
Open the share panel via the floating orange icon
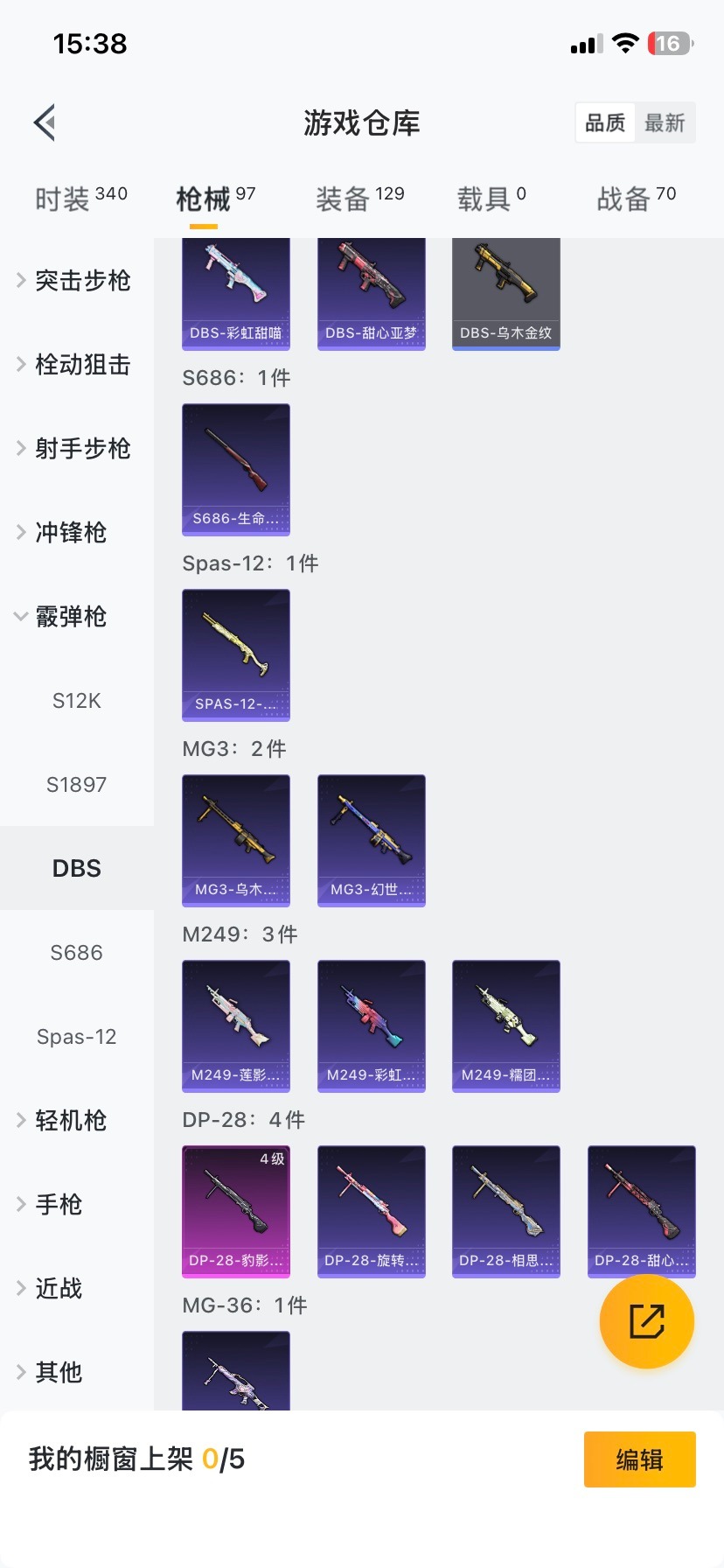646,1321
